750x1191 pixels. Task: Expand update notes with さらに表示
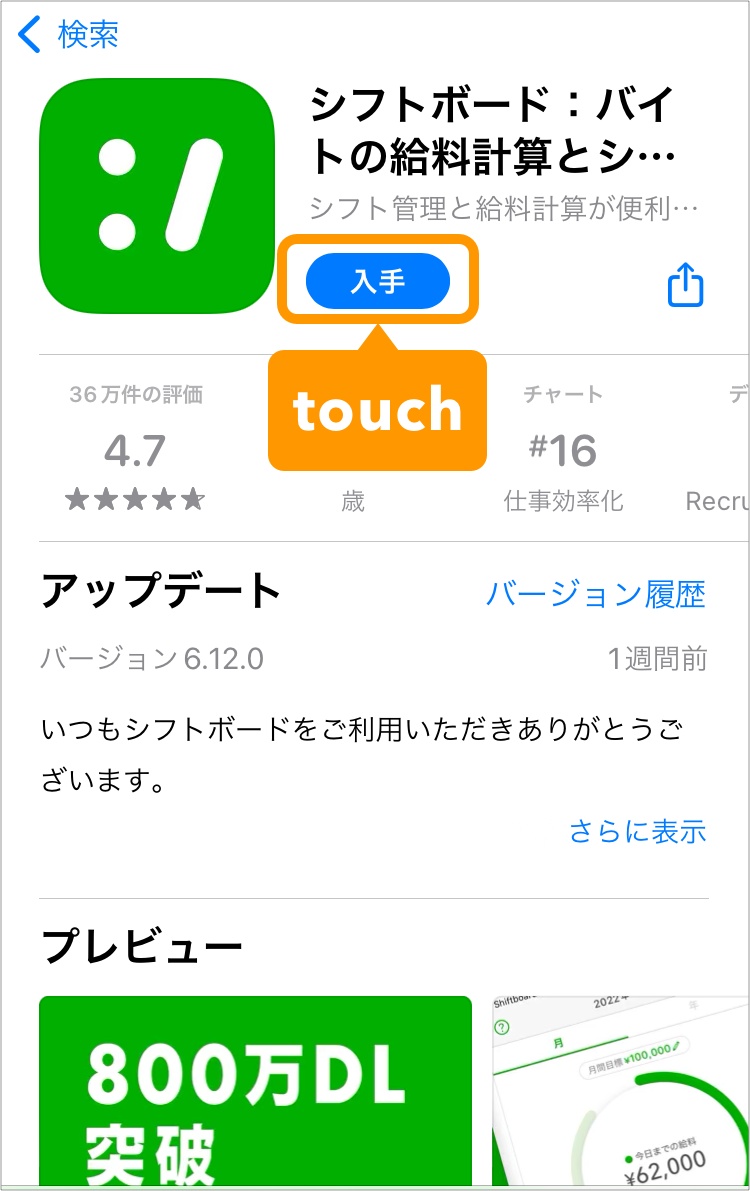point(637,831)
